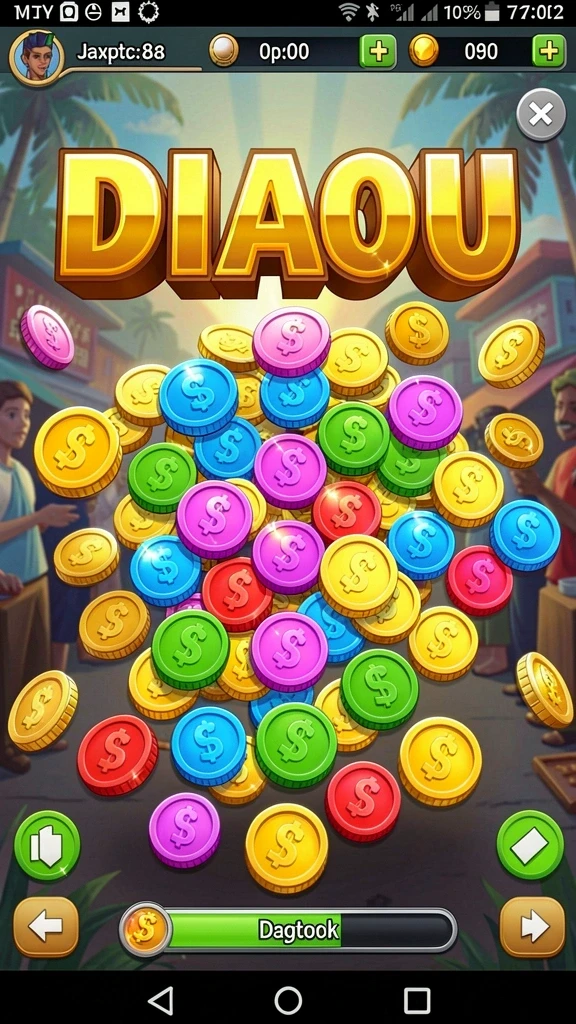Return to the home screen
The image size is (576, 1024).
[288, 1000]
